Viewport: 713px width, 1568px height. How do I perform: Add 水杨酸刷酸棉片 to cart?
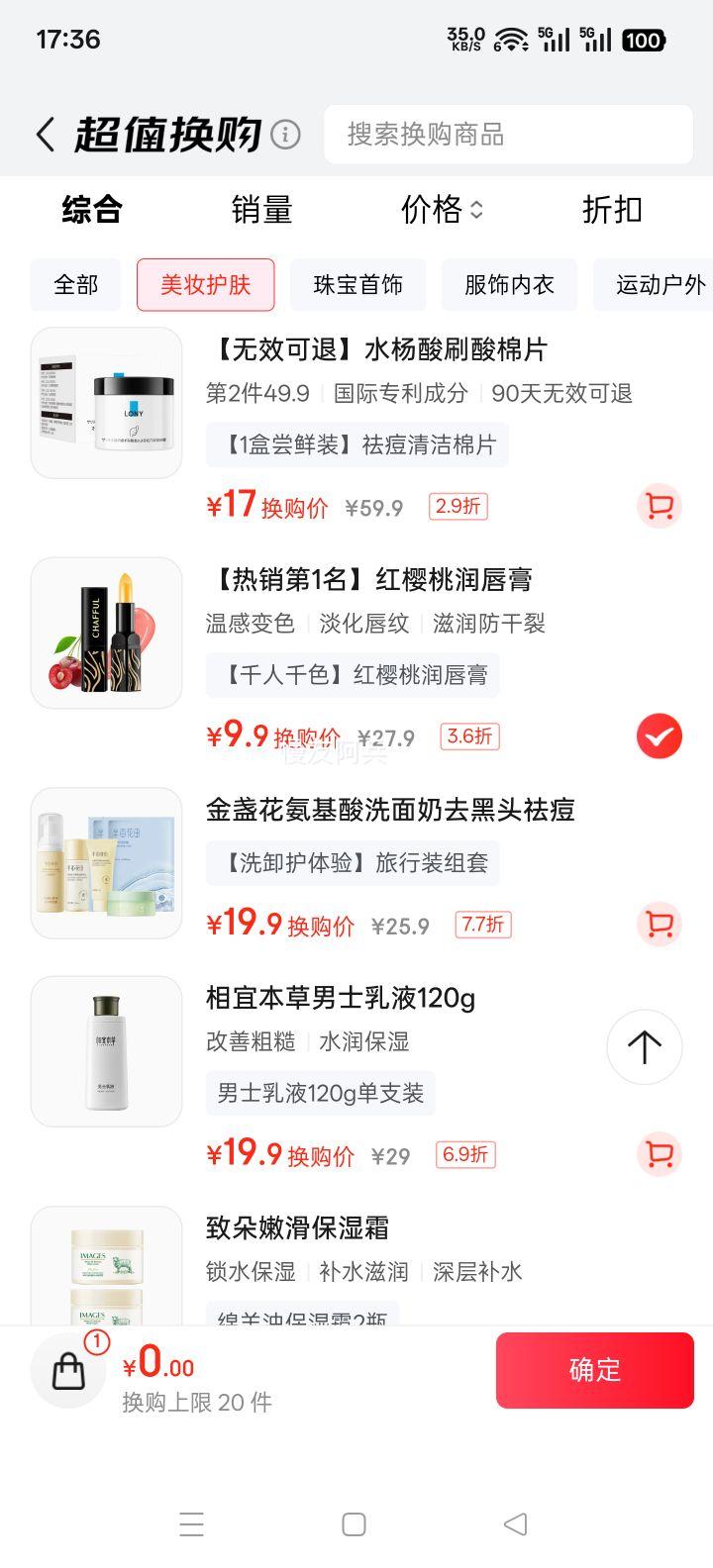click(659, 507)
